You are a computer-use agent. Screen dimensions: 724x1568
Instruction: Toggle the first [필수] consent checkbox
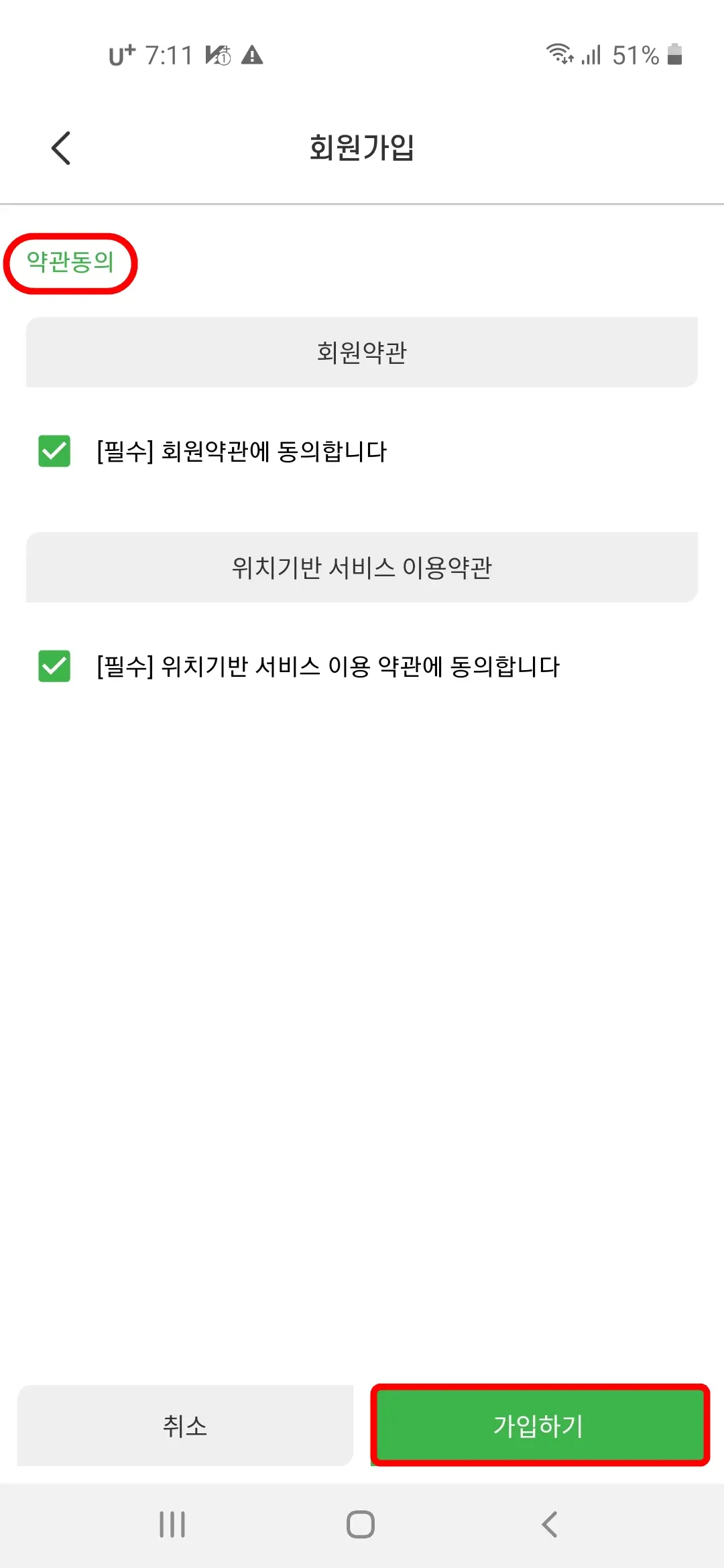[x=54, y=452]
